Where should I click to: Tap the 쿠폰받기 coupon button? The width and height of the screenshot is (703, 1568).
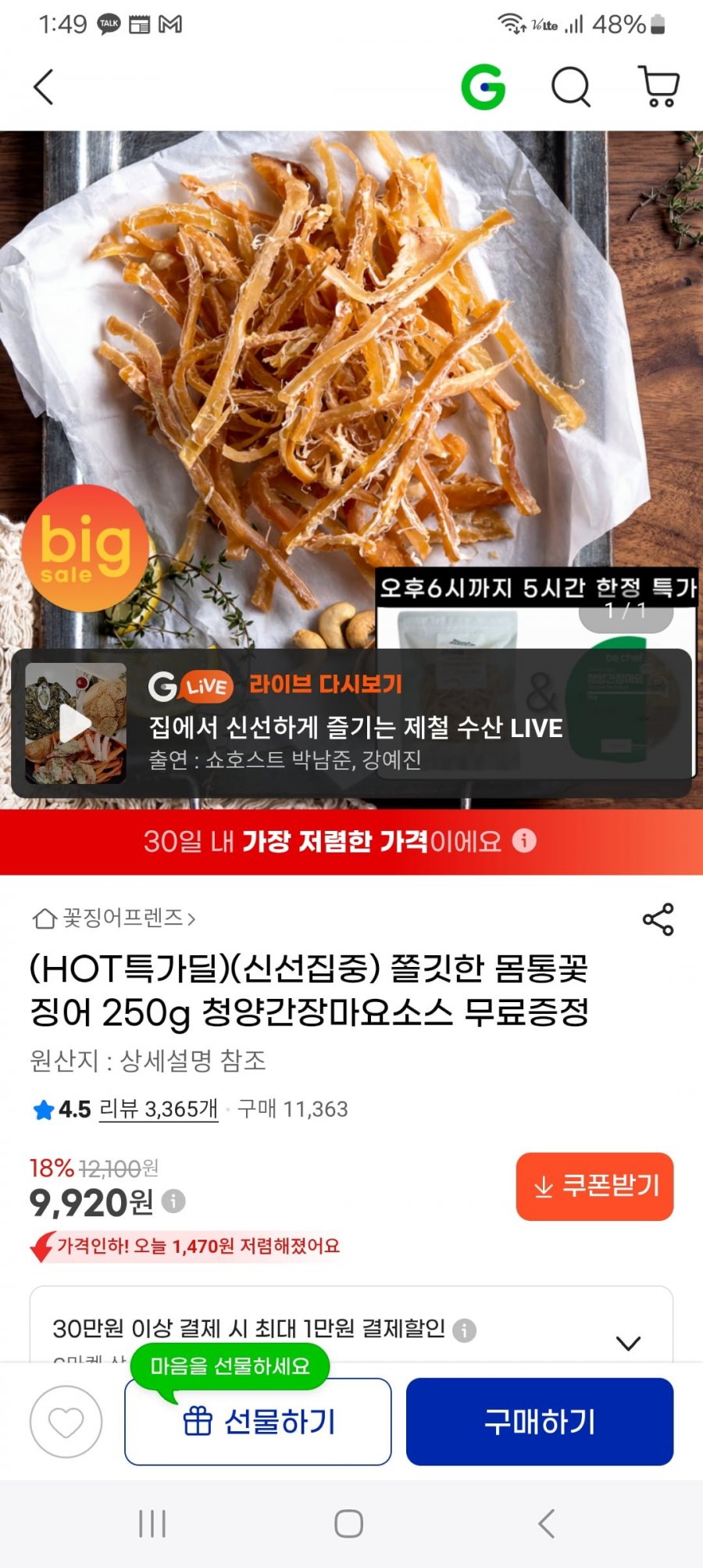pyautogui.click(x=594, y=1186)
